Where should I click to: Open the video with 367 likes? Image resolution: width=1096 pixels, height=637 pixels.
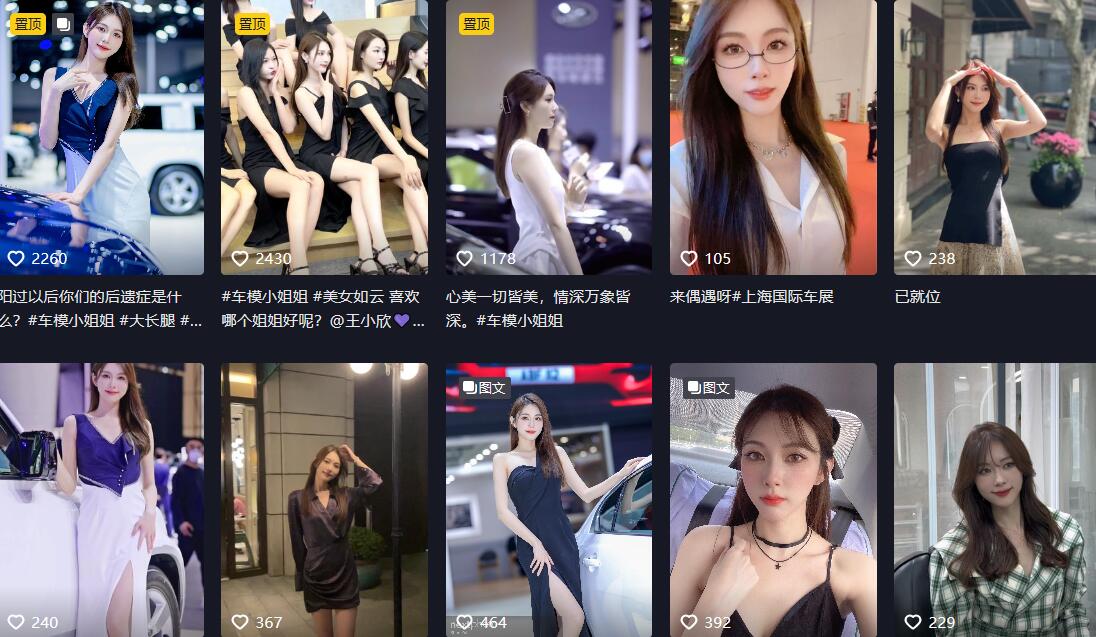pos(324,500)
